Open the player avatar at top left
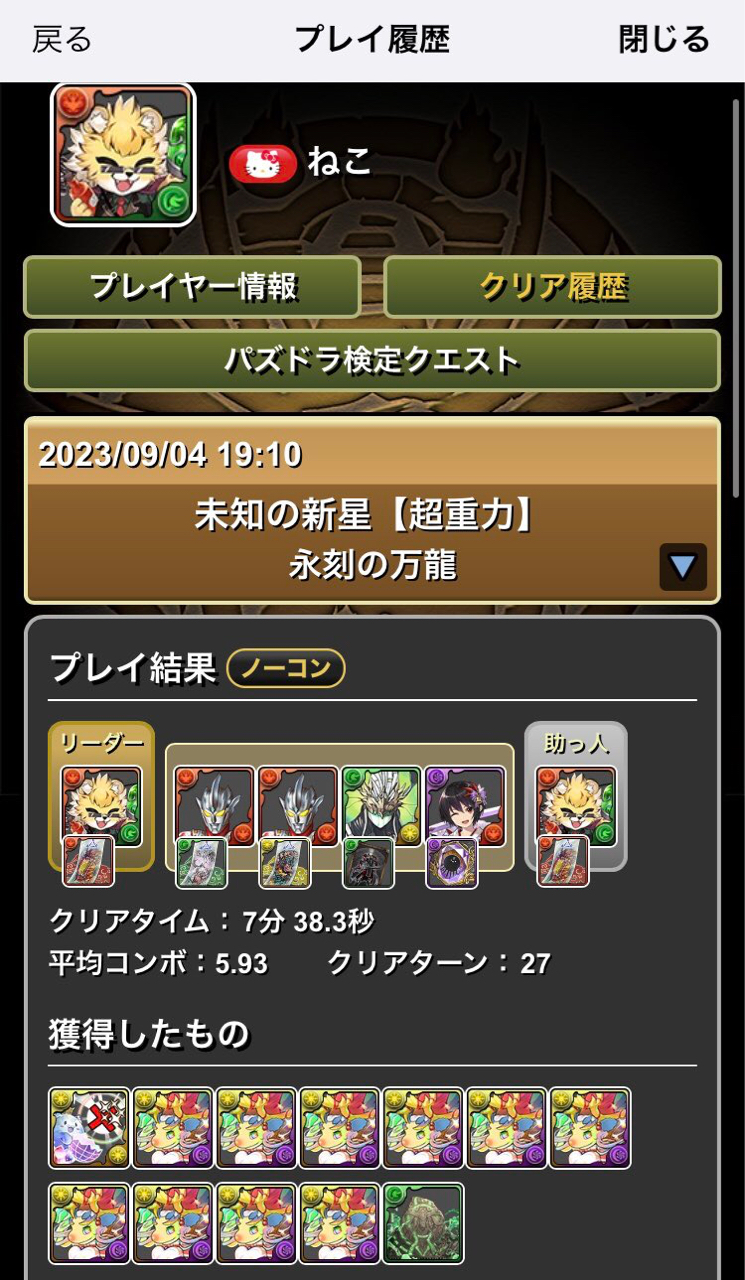 click(x=123, y=154)
